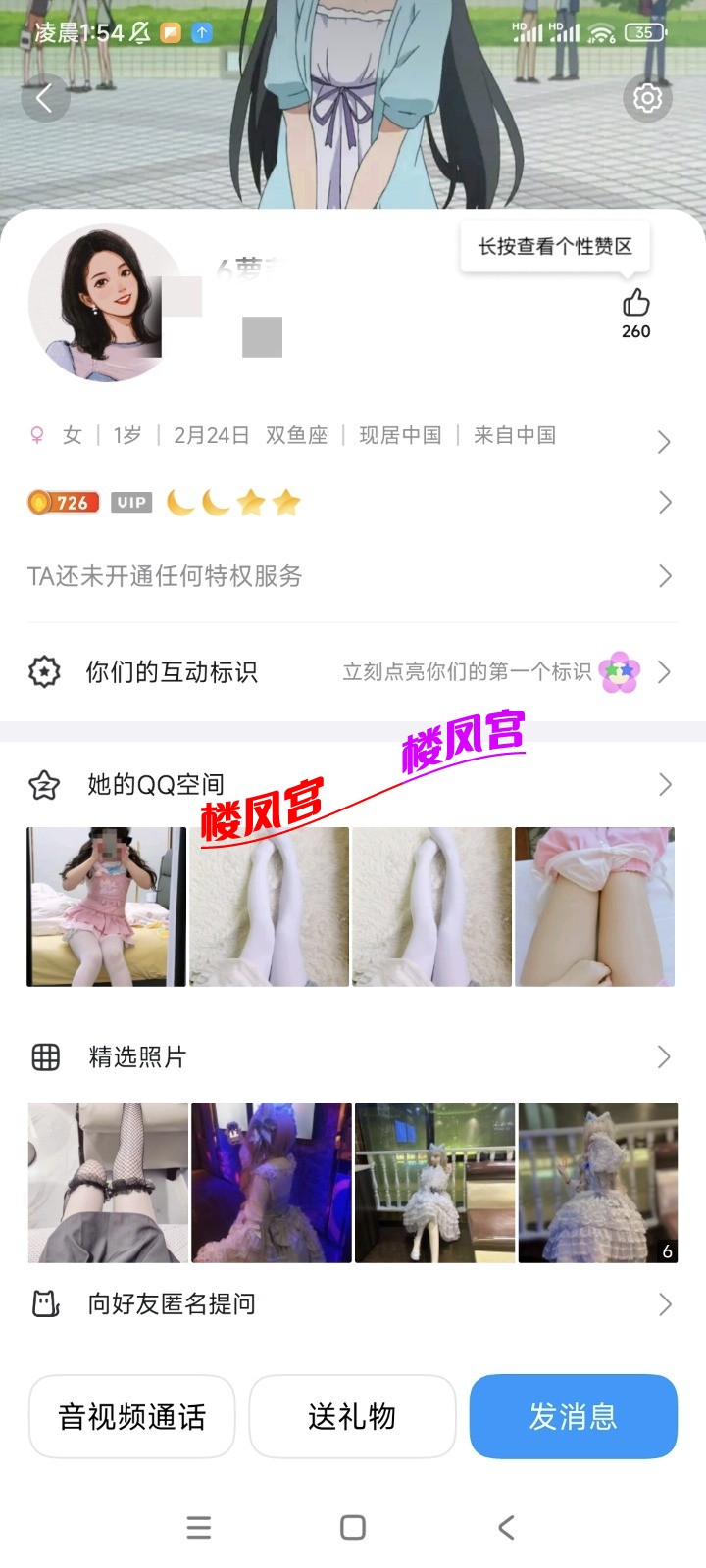Tap system home button
The image size is (706, 1568).
tap(353, 1527)
